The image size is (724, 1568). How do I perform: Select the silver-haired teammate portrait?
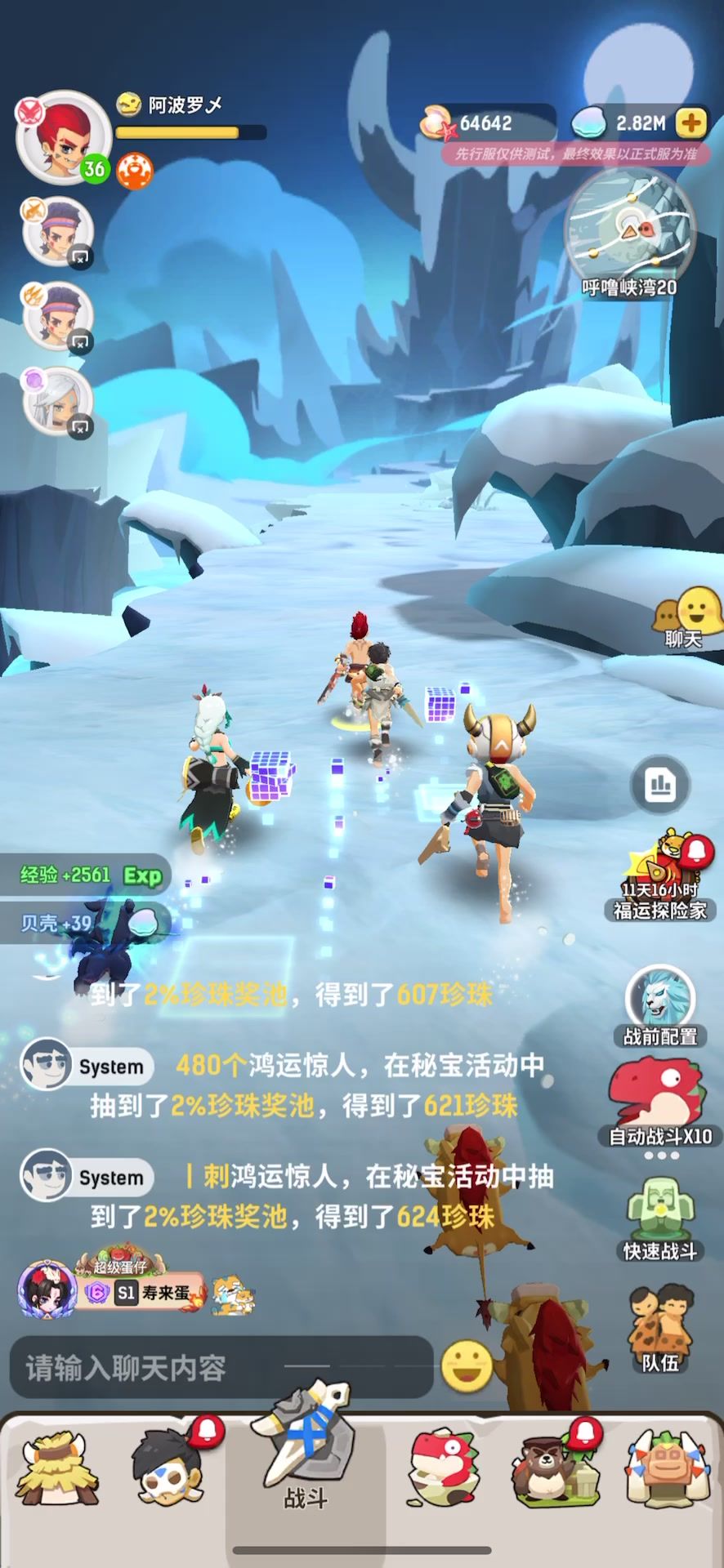pos(57,401)
